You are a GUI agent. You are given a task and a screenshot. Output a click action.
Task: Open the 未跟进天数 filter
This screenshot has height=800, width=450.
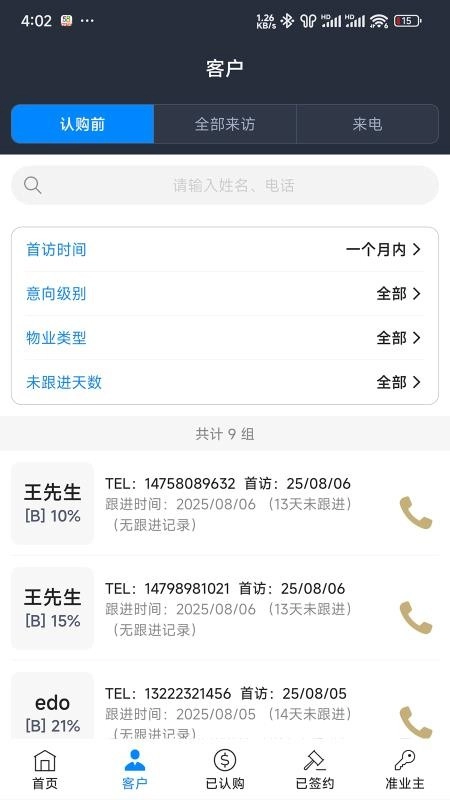pos(225,382)
